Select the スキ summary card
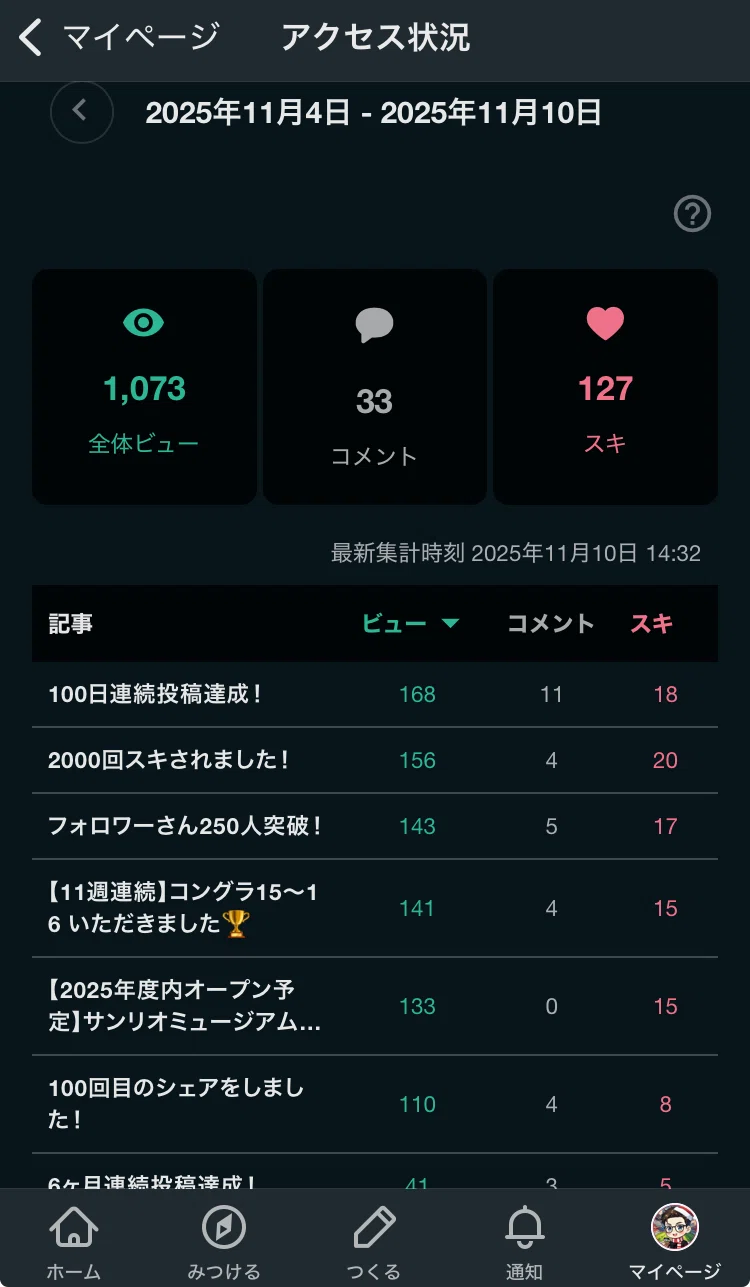The height and width of the screenshot is (1287, 750). point(605,386)
